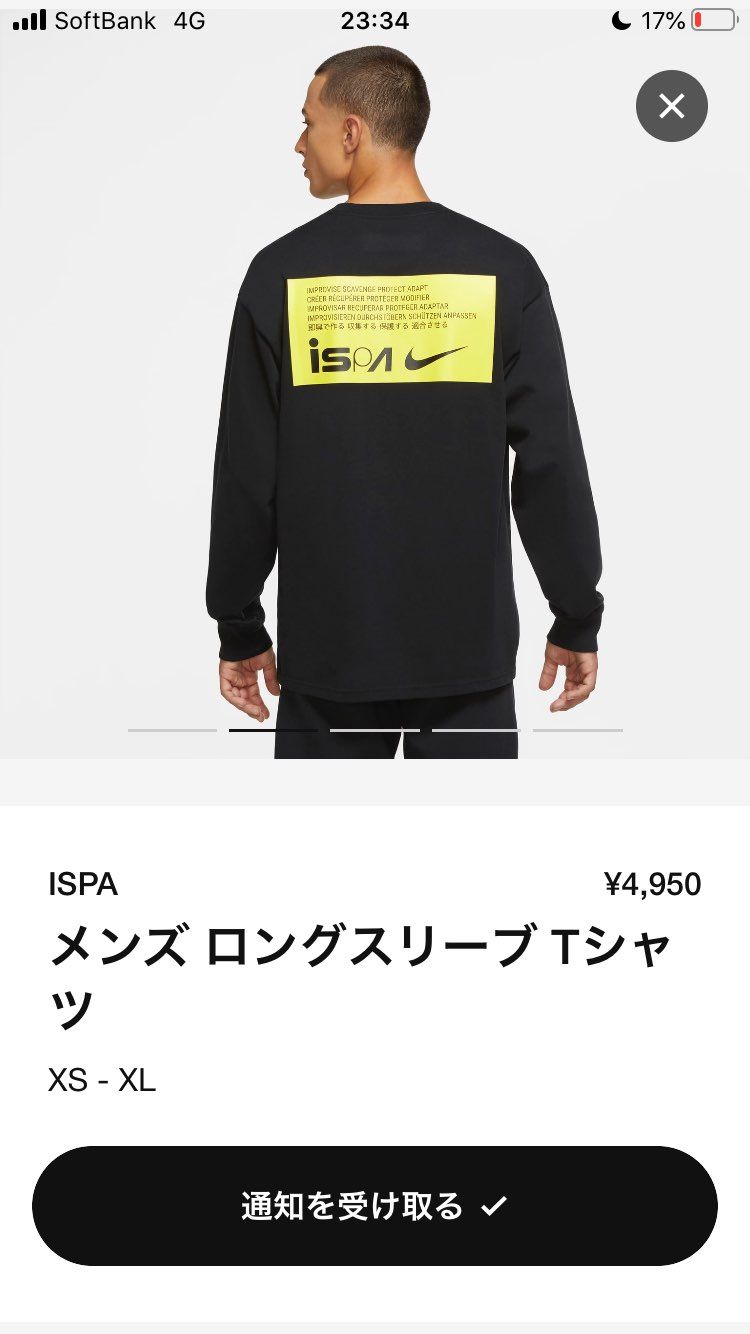Close the product view with the X
Screen dimensions: 750x1334
[671, 105]
